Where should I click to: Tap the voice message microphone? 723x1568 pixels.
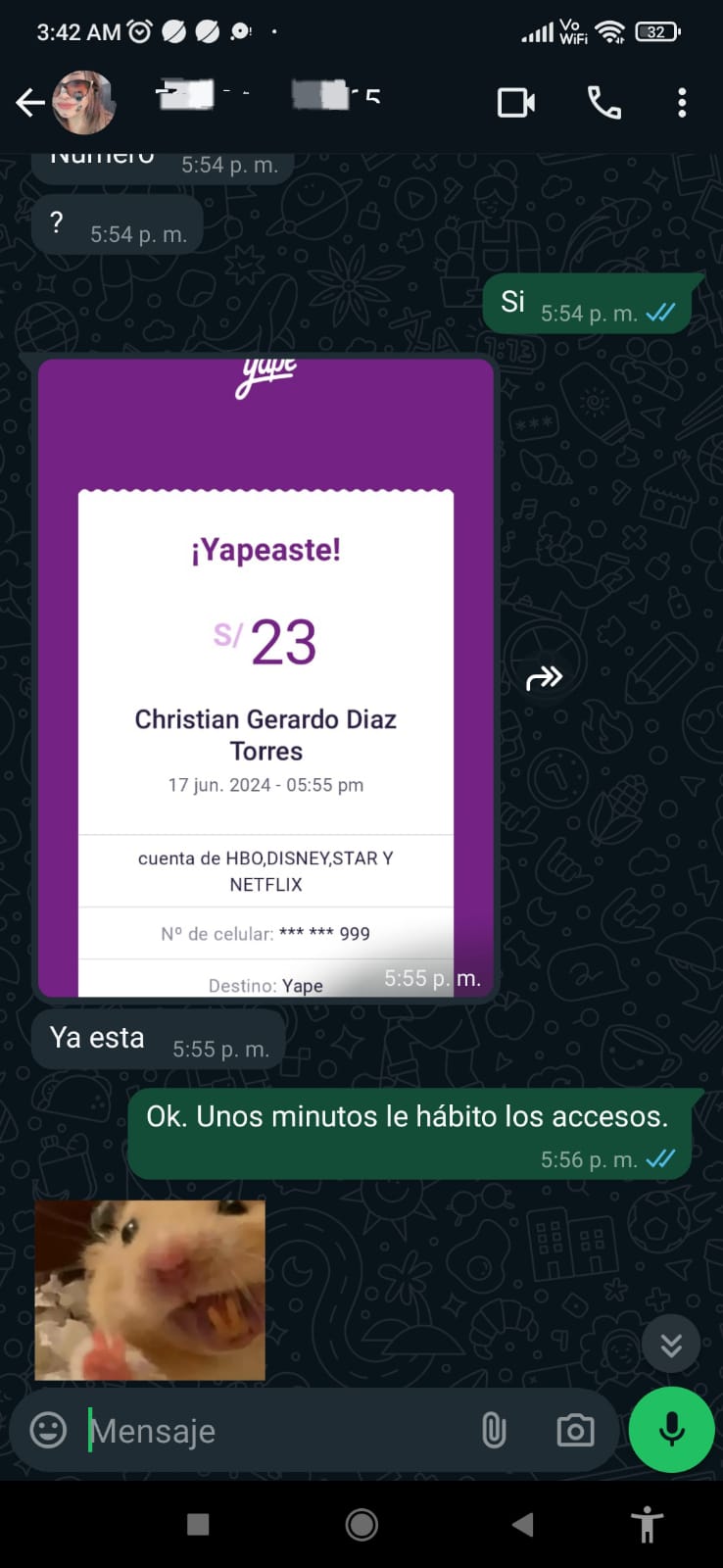[x=671, y=1430]
